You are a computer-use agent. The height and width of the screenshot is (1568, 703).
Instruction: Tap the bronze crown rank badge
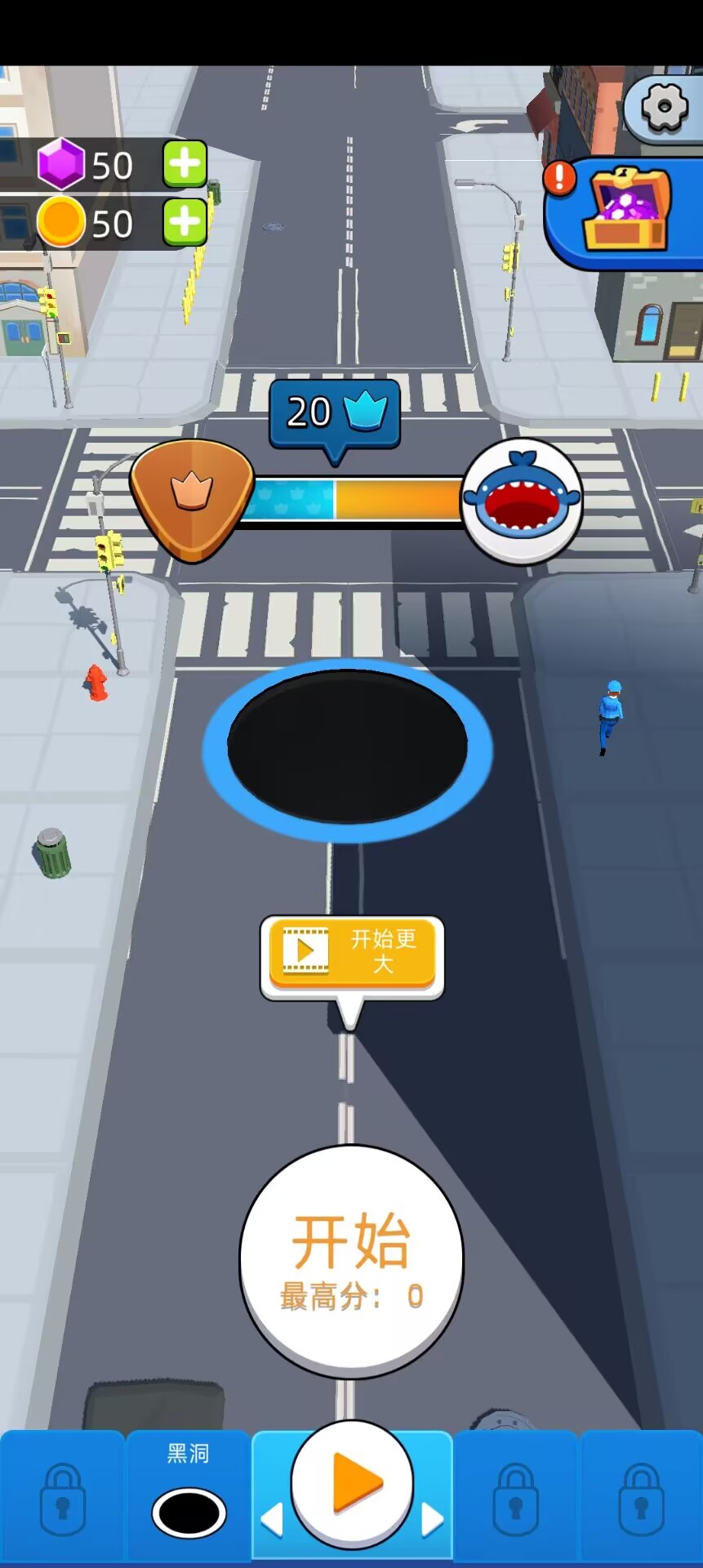pos(192,500)
